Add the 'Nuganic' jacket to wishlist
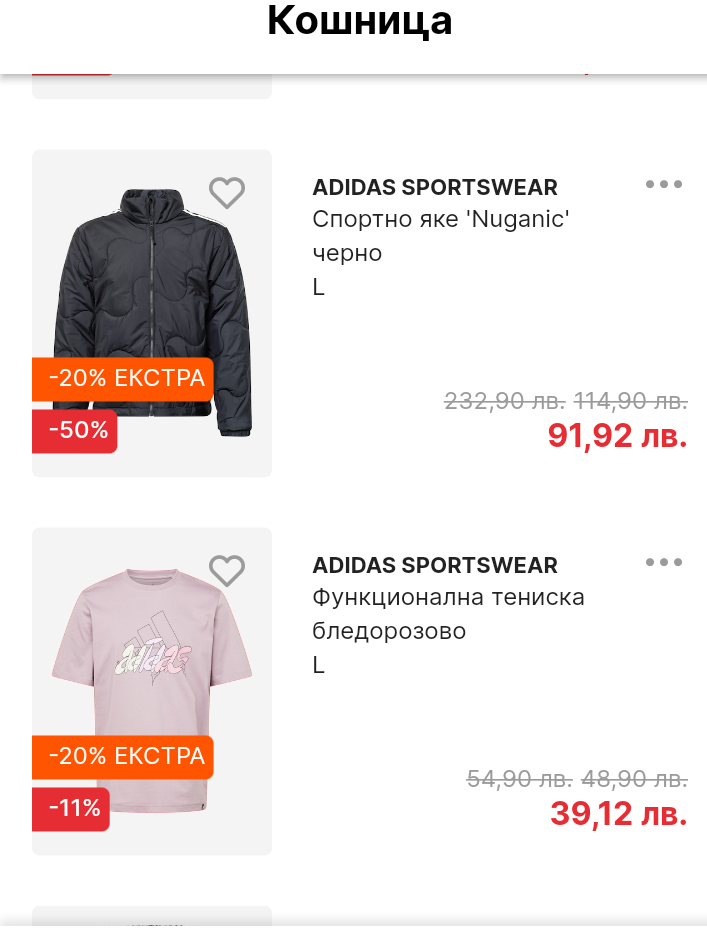 point(227,192)
